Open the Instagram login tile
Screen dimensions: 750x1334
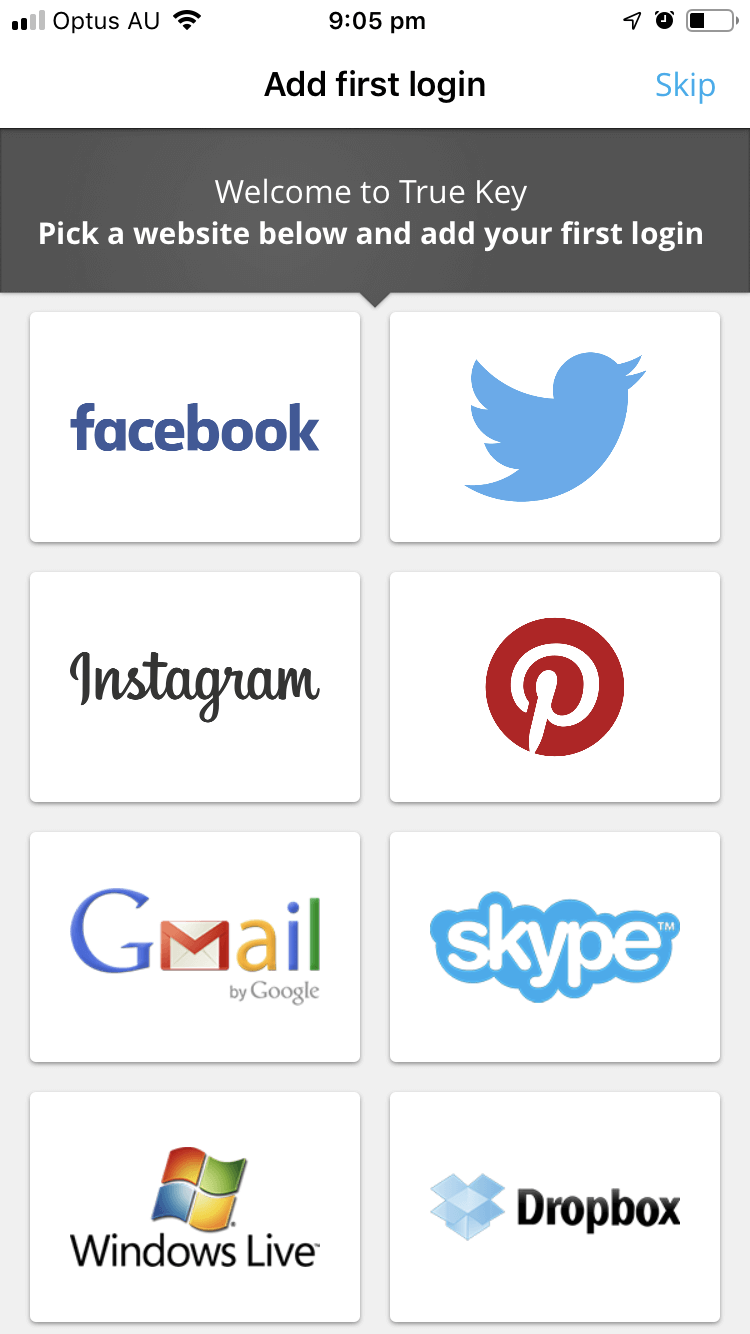point(195,687)
